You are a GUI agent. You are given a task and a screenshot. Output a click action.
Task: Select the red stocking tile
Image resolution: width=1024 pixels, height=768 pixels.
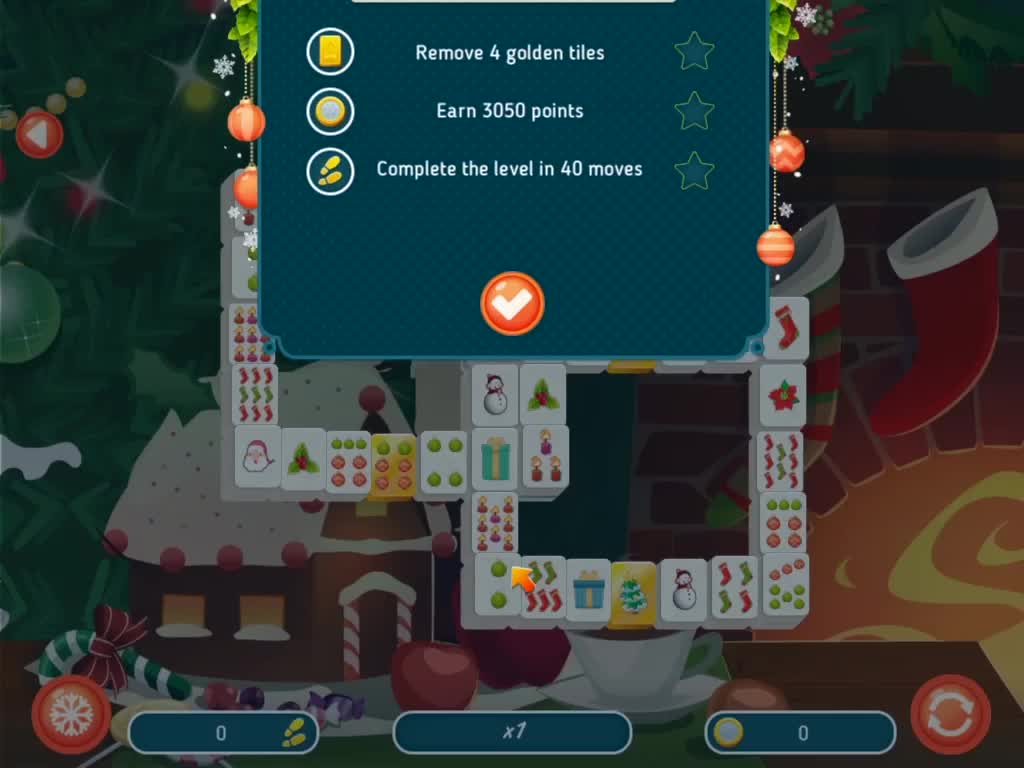[787, 328]
